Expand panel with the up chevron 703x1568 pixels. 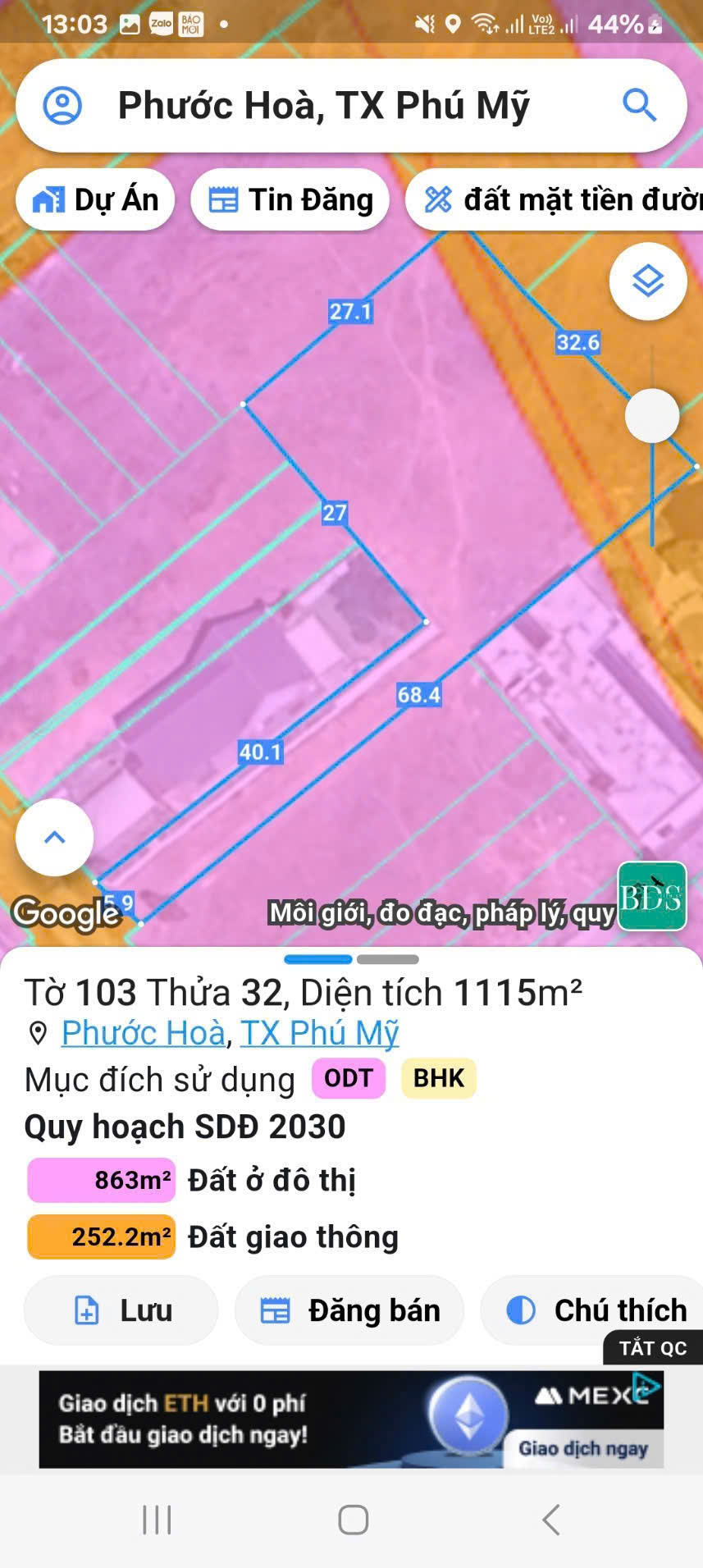coord(54,837)
